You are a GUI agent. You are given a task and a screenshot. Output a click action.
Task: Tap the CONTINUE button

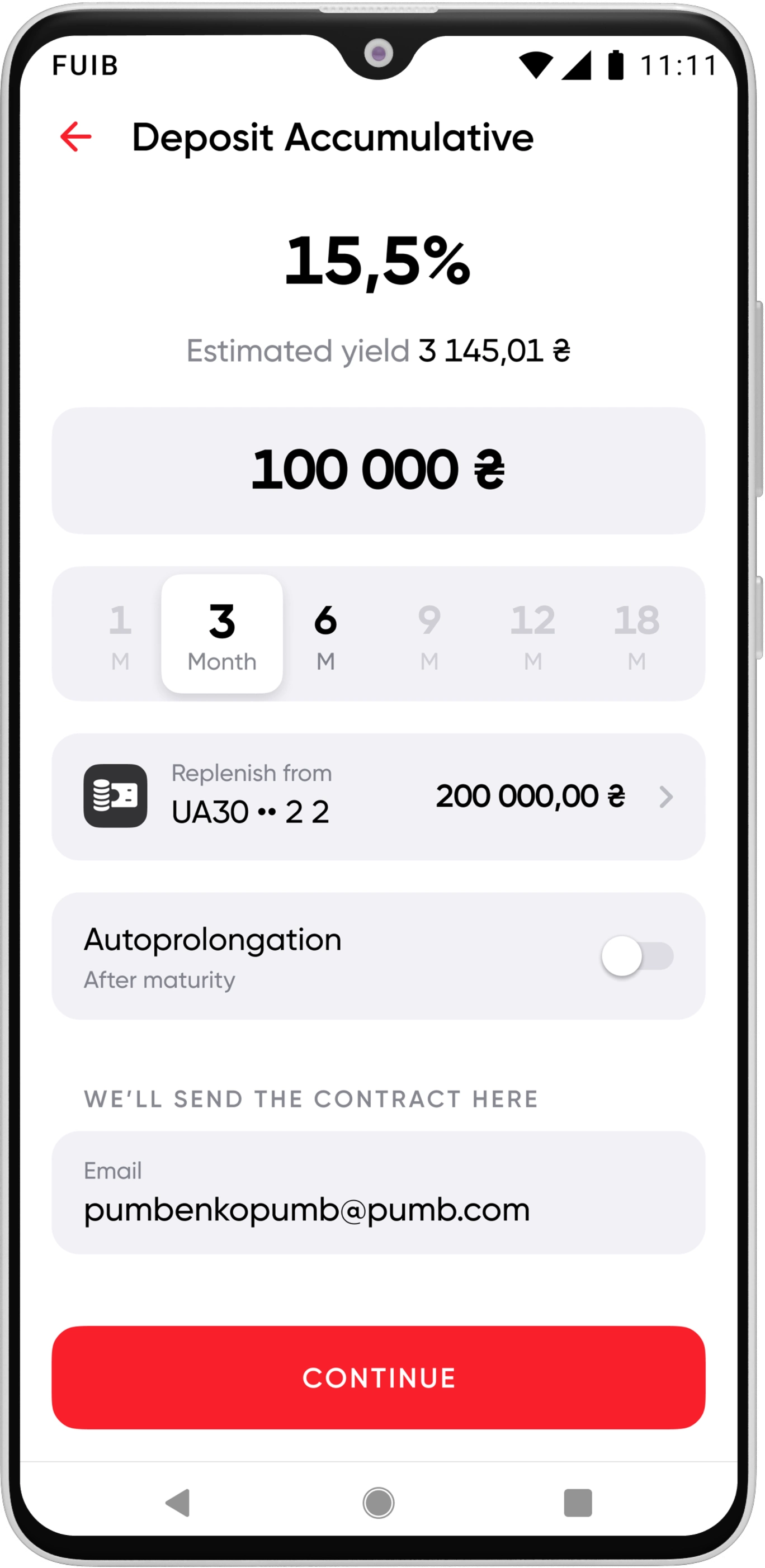point(377,1377)
